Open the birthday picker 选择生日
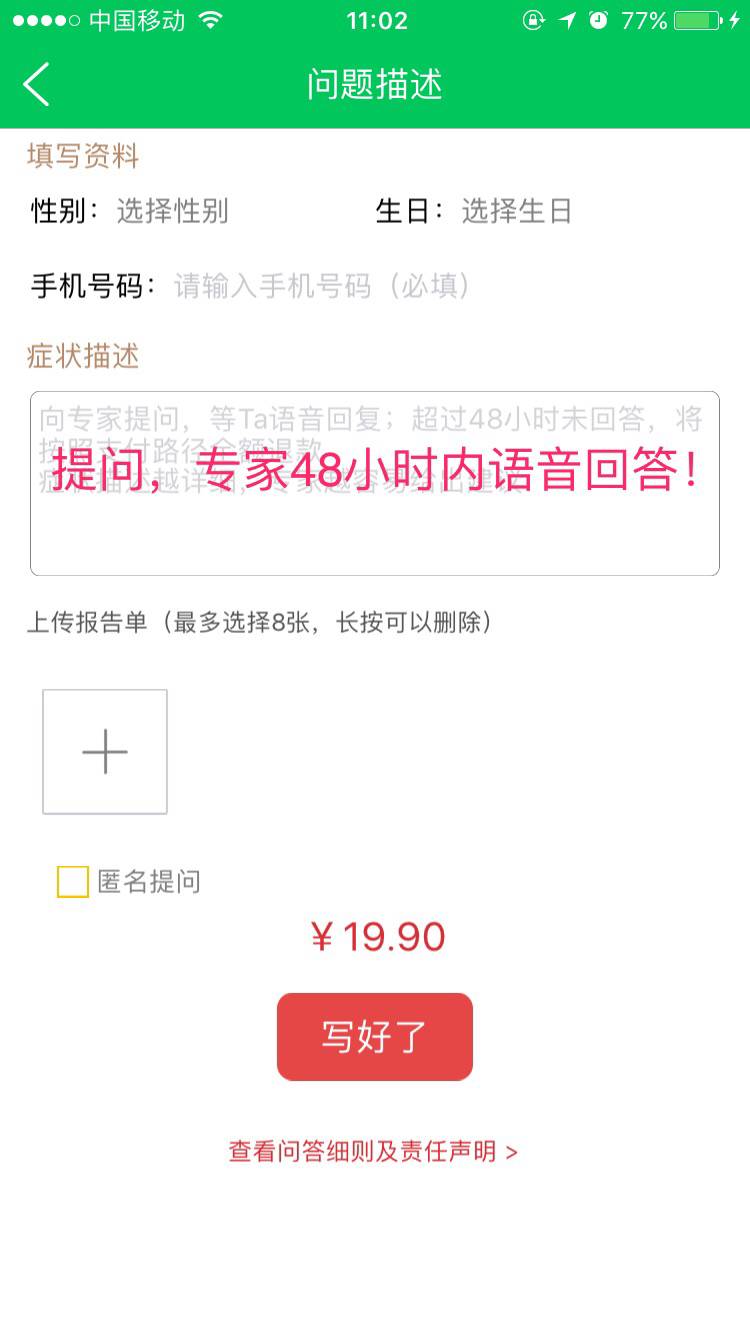Image resolution: width=750 pixels, height=1334 pixels. coord(516,211)
